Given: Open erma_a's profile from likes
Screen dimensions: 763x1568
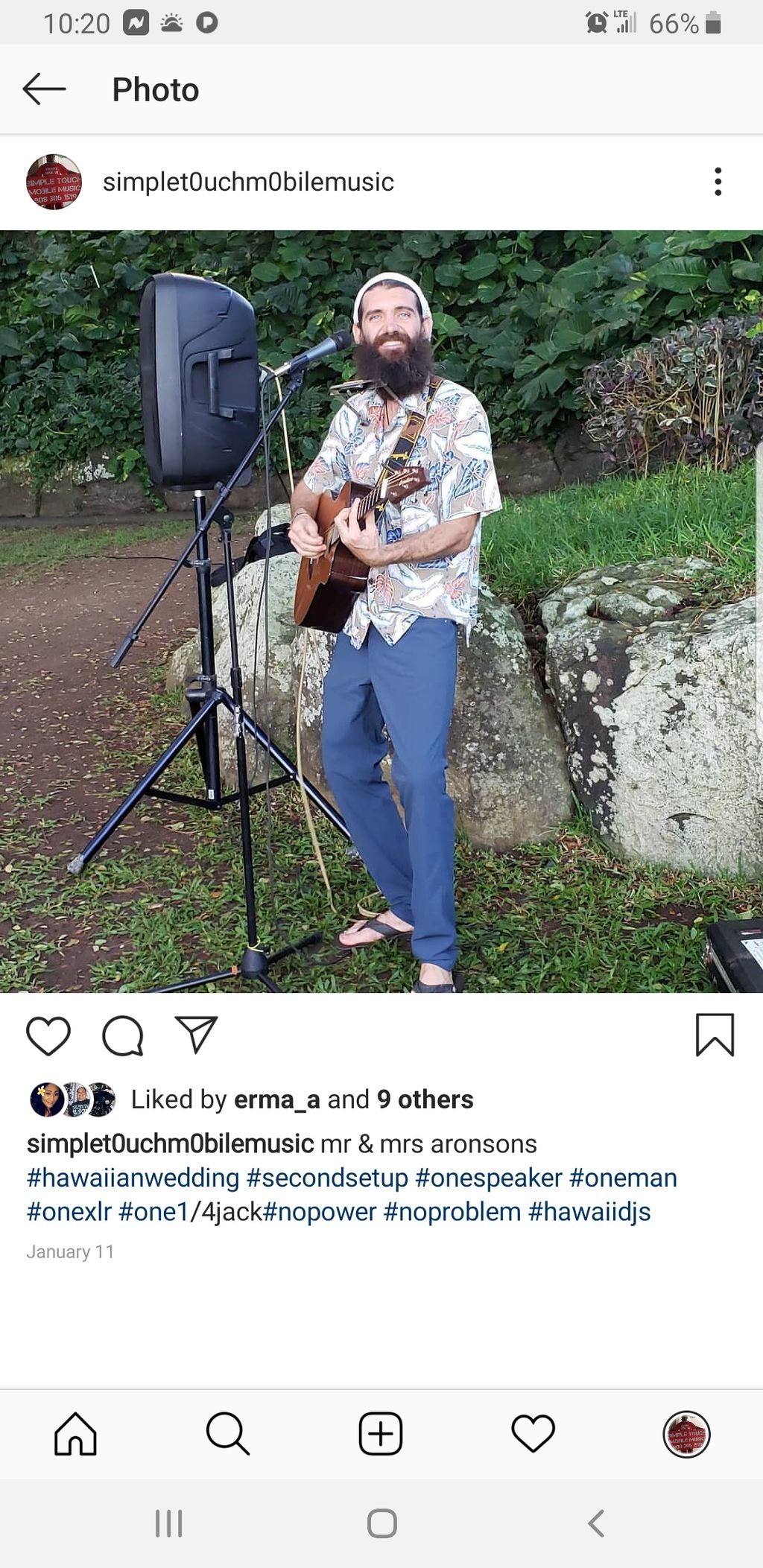Looking at the screenshot, I should pos(276,1099).
